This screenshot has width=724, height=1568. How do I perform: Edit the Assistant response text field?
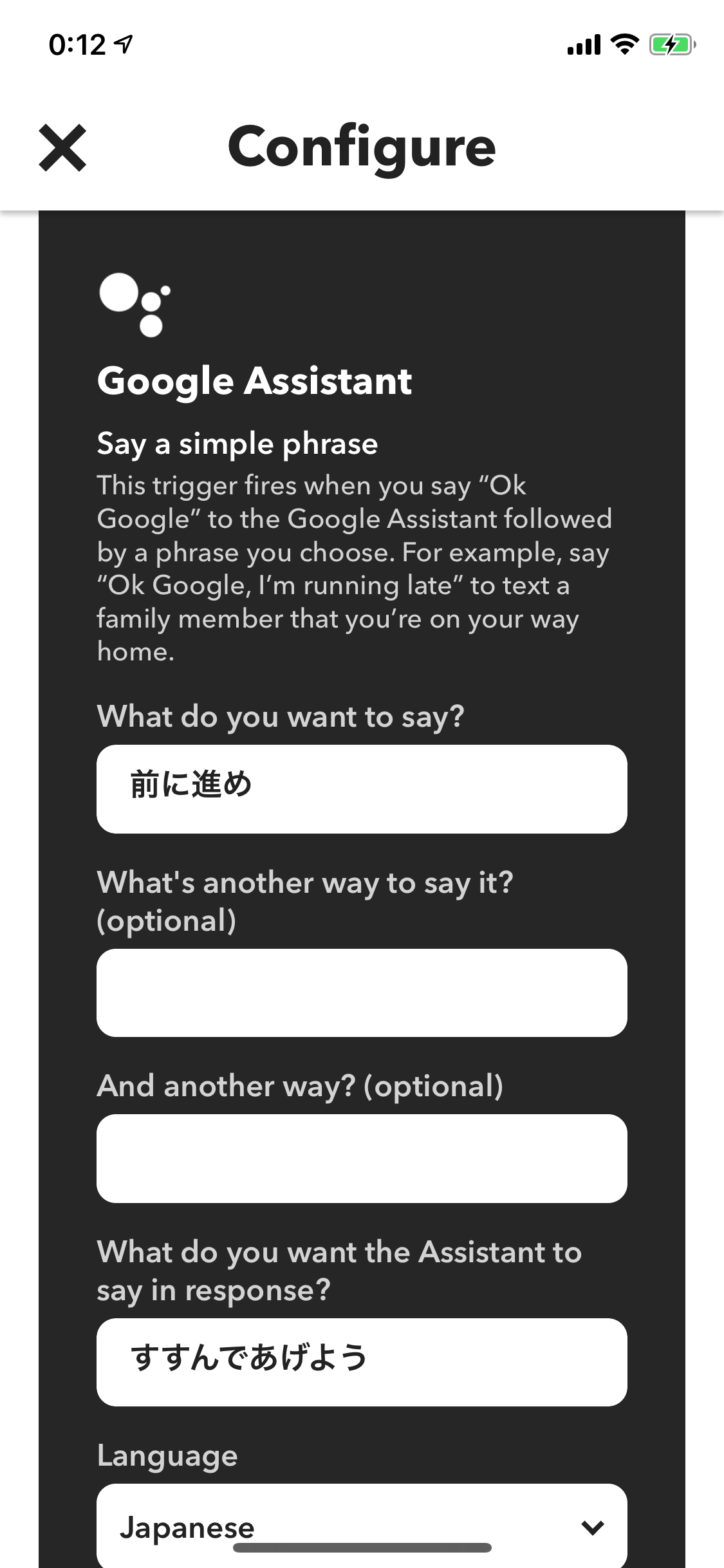362,1362
